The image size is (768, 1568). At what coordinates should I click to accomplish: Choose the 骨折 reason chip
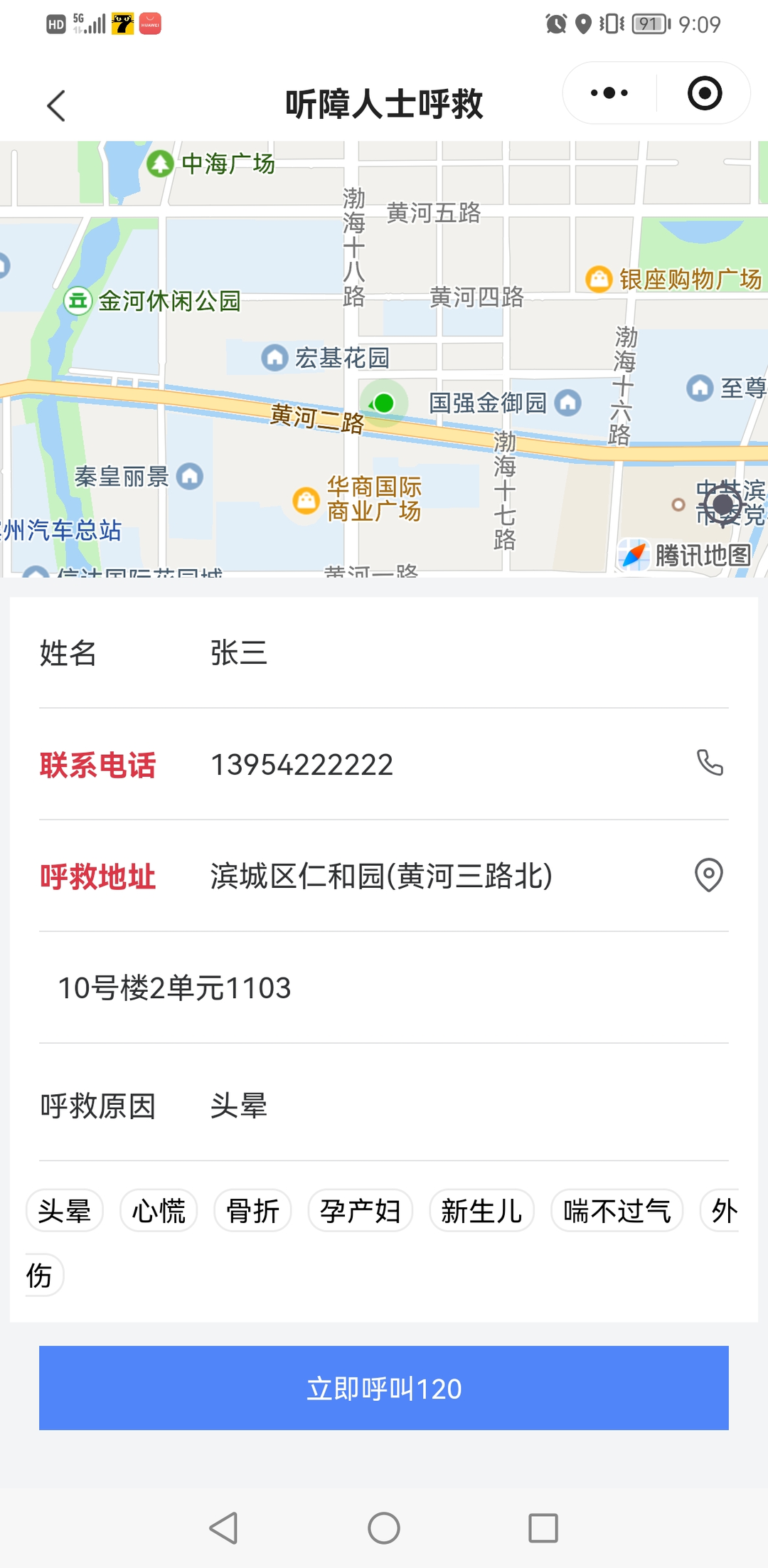point(252,1211)
